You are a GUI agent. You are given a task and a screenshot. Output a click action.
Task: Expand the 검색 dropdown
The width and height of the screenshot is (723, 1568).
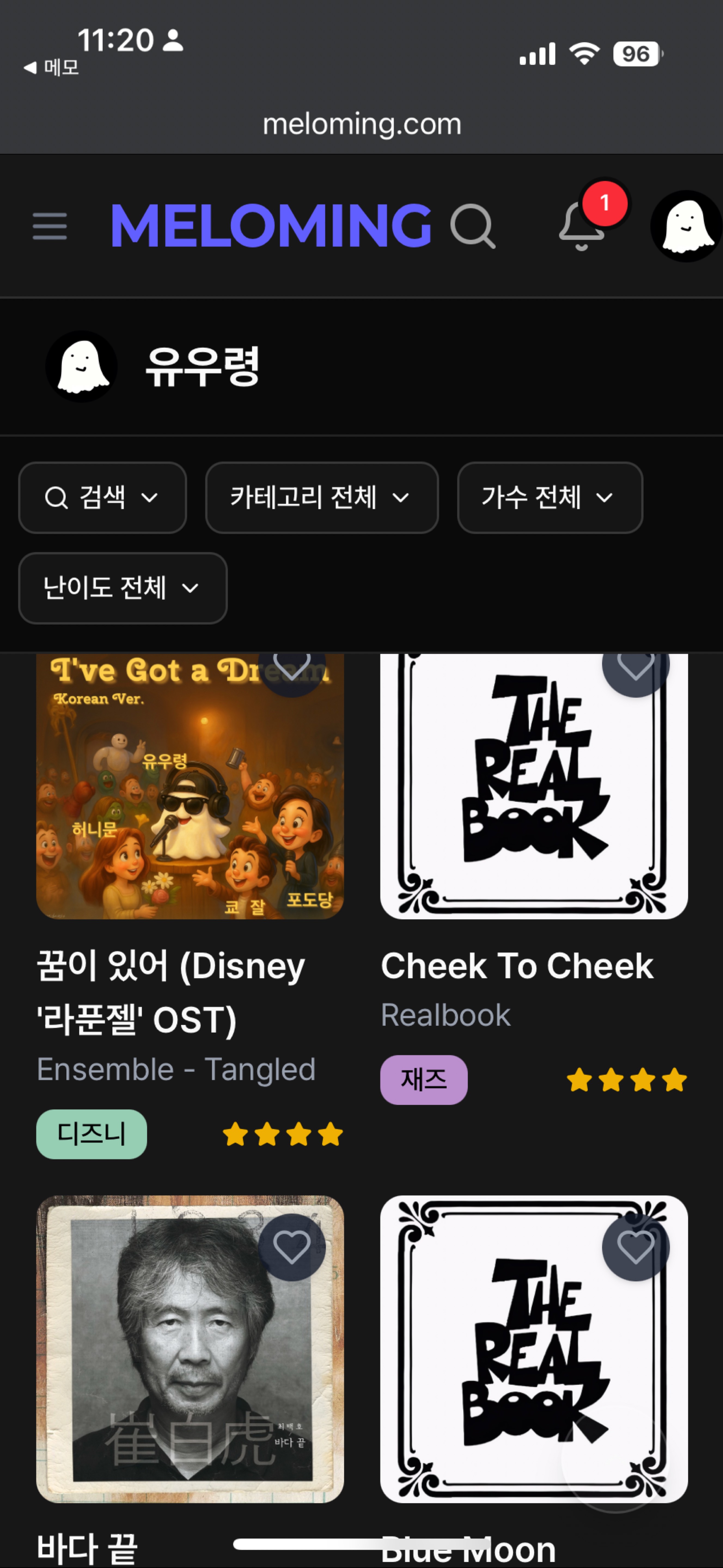coord(102,497)
